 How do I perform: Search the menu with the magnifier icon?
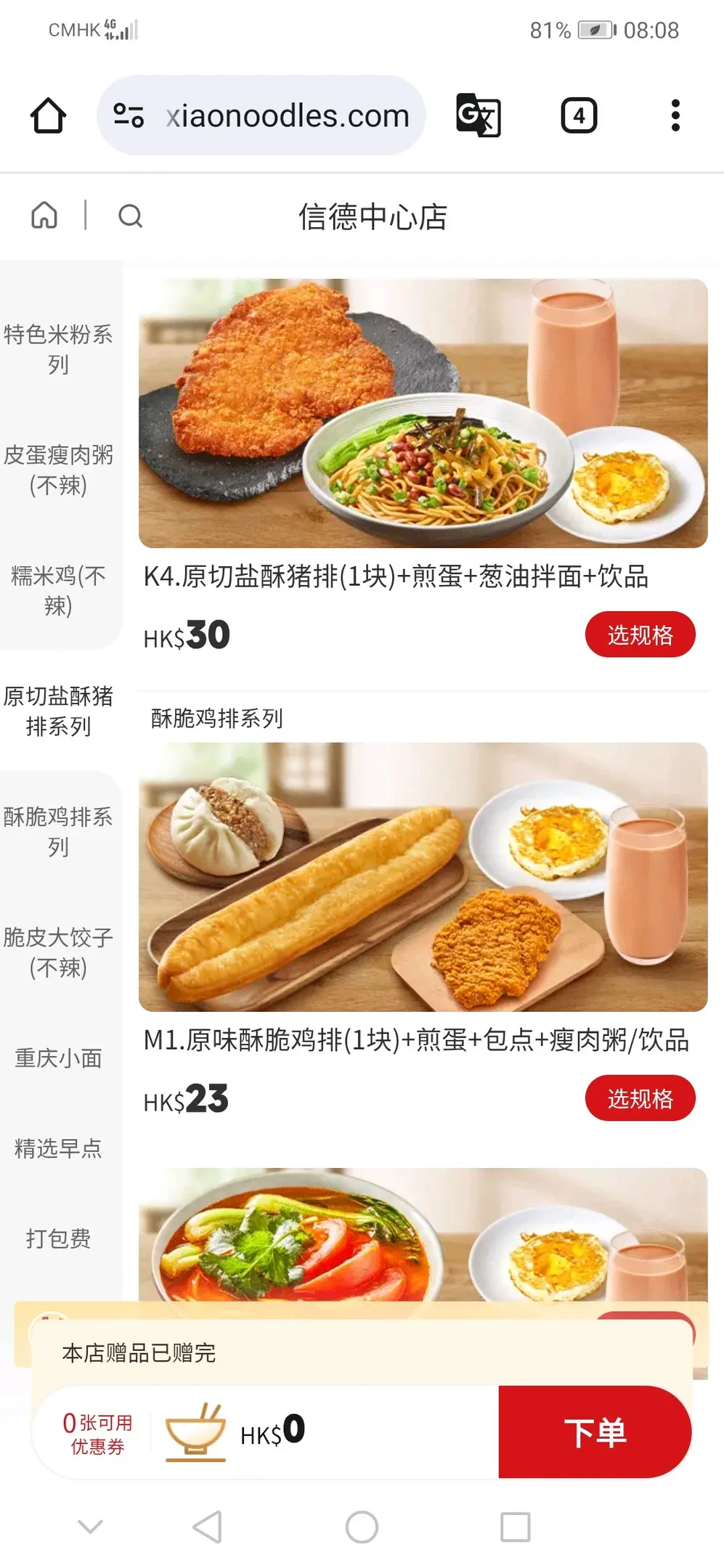[x=130, y=216]
